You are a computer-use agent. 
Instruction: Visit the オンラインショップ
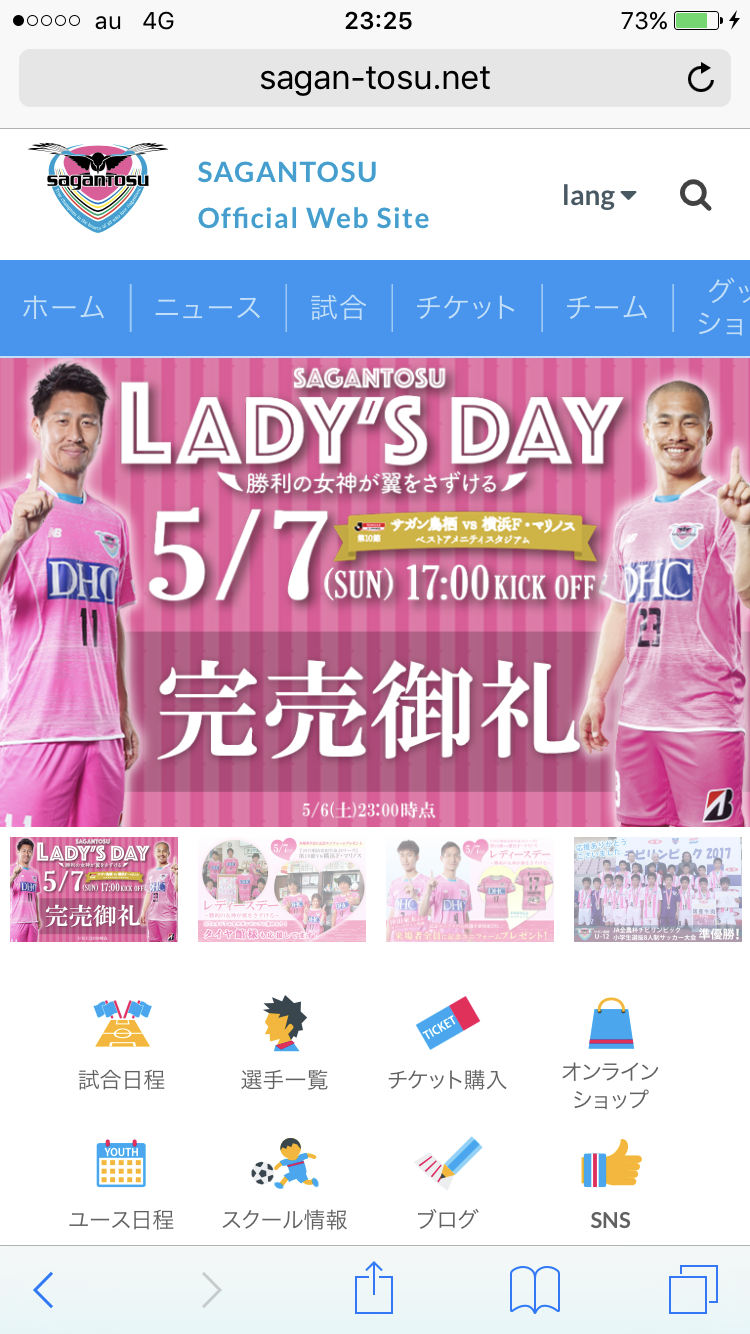pyautogui.click(x=610, y=1053)
